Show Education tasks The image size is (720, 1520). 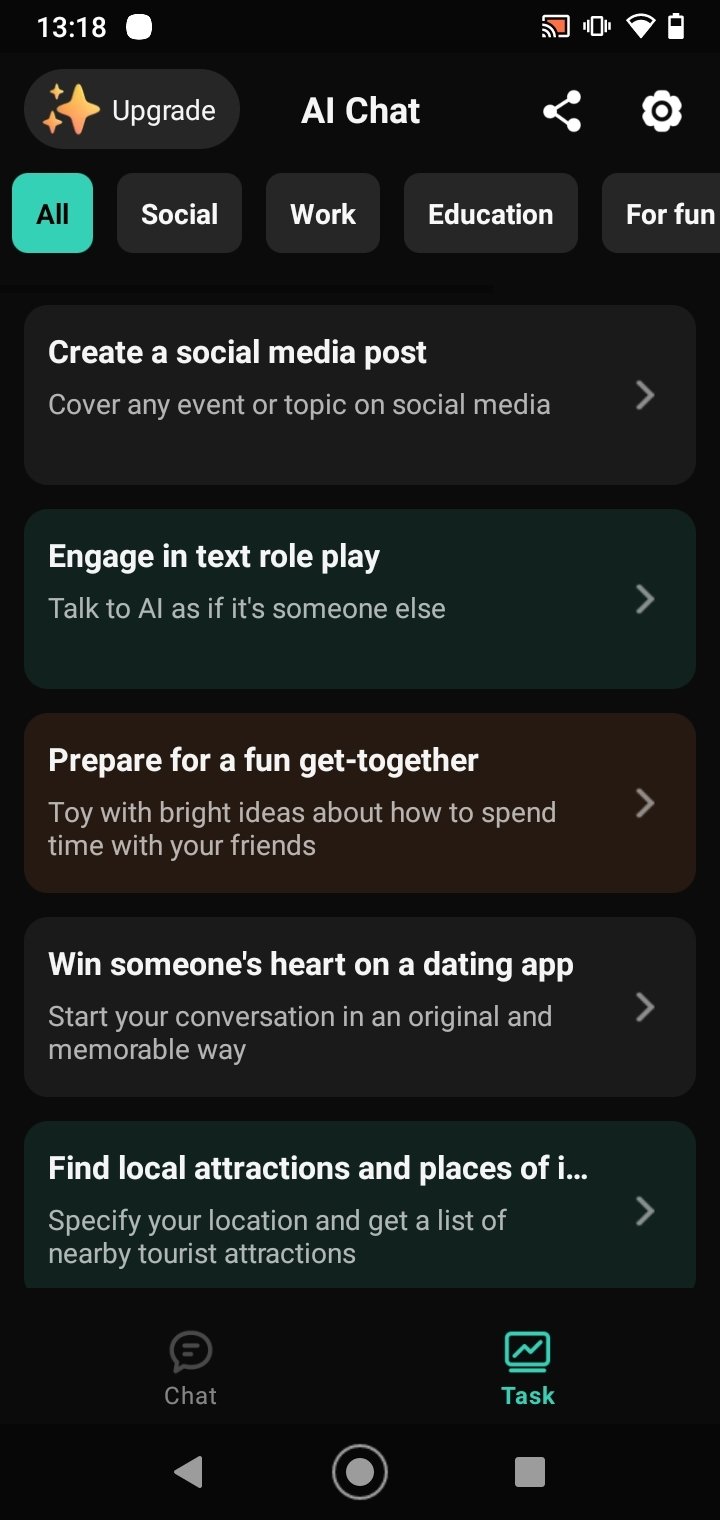(491, 213)
